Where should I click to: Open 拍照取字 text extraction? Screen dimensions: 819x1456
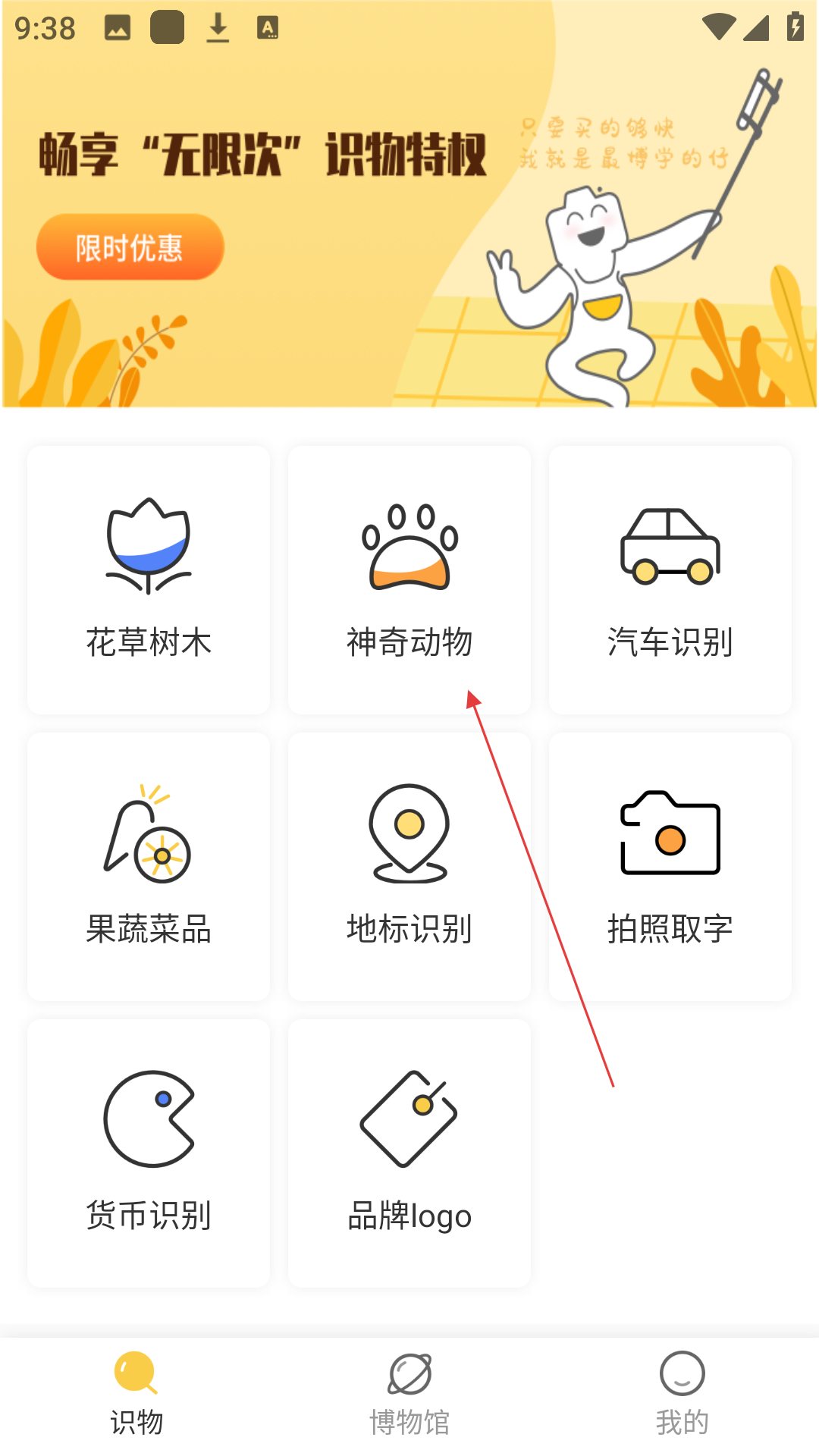pyautogui.click(x=670, y=866)
